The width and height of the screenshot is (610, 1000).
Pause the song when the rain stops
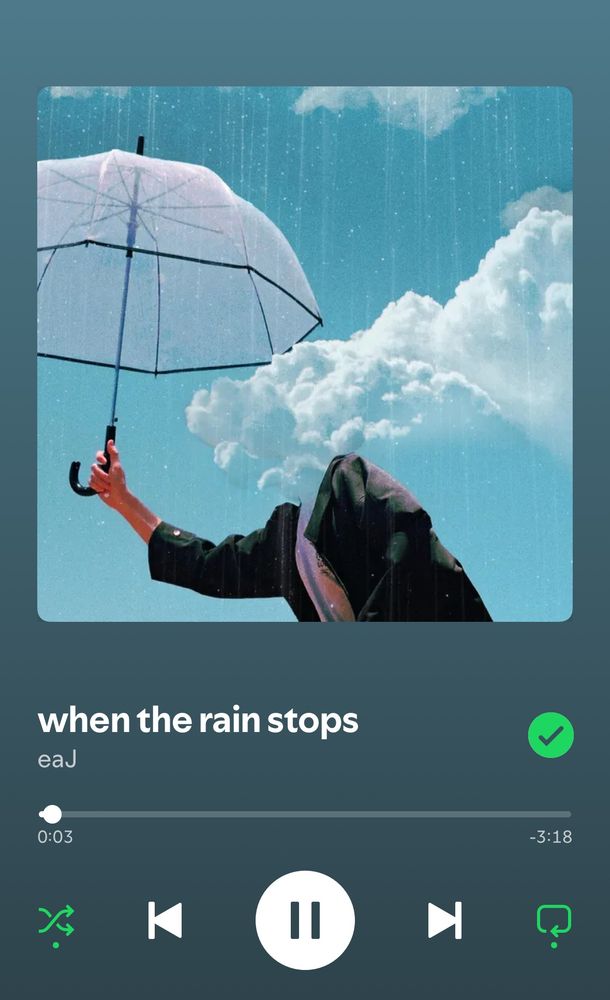tap(305, 920)
